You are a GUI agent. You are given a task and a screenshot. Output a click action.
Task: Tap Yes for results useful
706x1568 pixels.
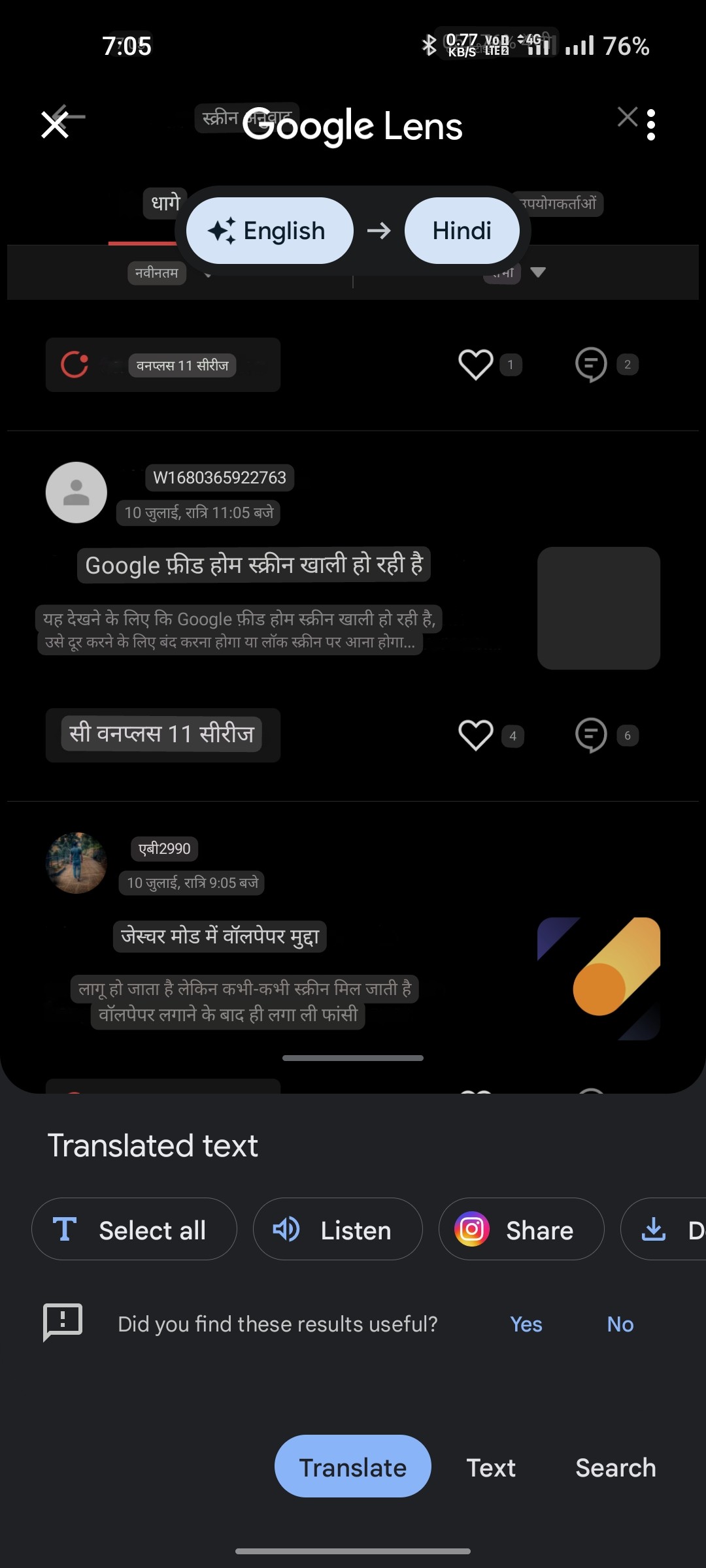526,1324
